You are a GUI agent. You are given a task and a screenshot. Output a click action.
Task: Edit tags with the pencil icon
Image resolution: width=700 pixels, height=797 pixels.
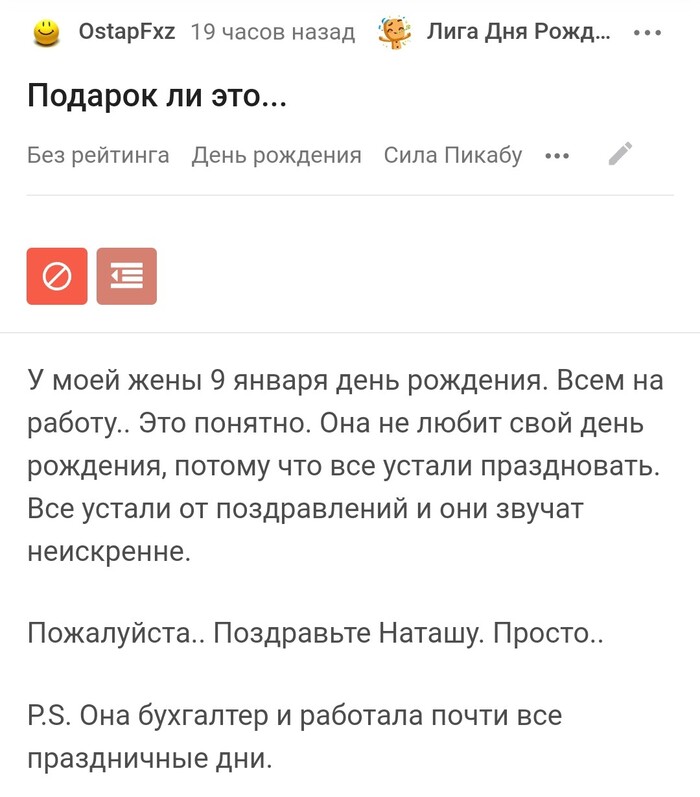point(621,154)
